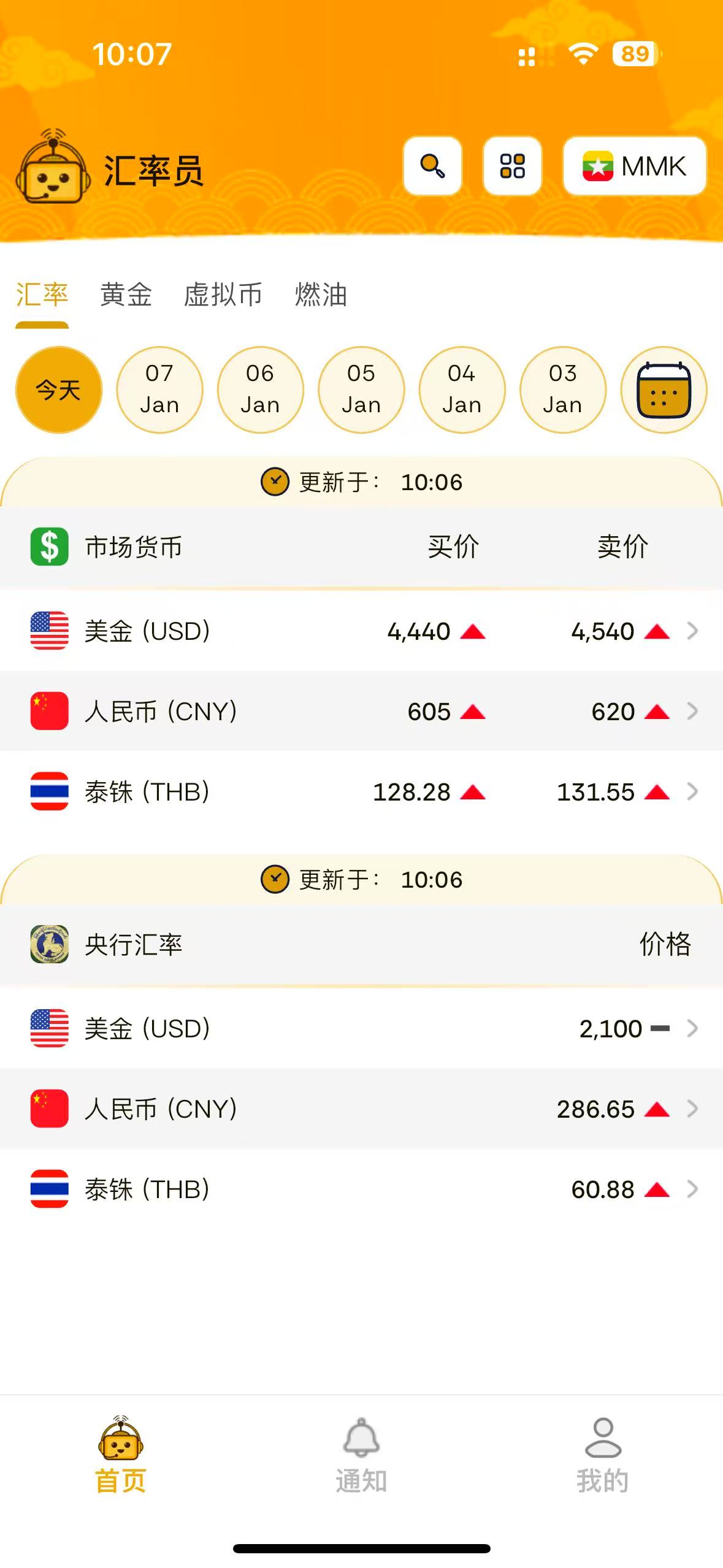Go to the 我的 profile tab
The height and width of the screenshot is (1568, 723).
pos(602,1455)
